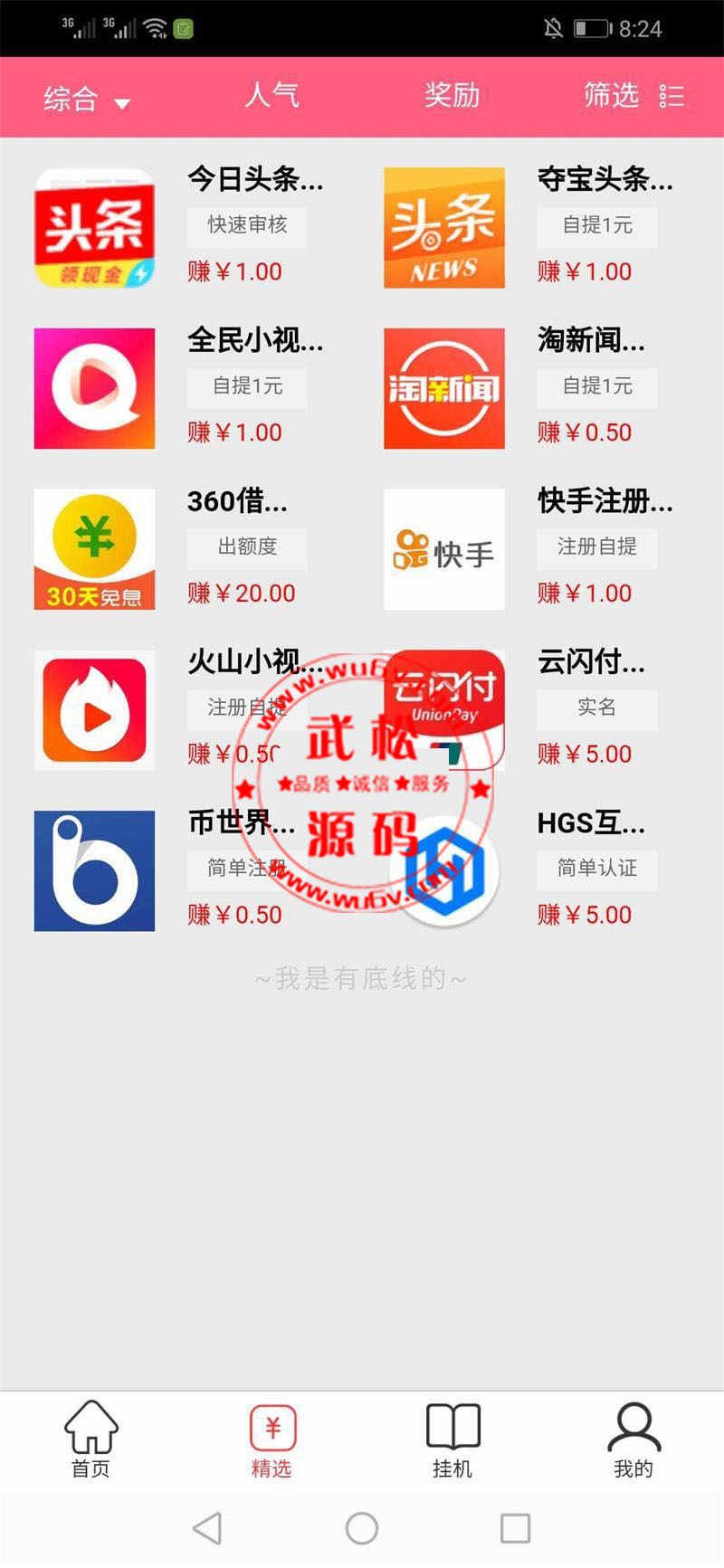
Task: Open the 我的 profile tab
Action: pos(633,1440)
